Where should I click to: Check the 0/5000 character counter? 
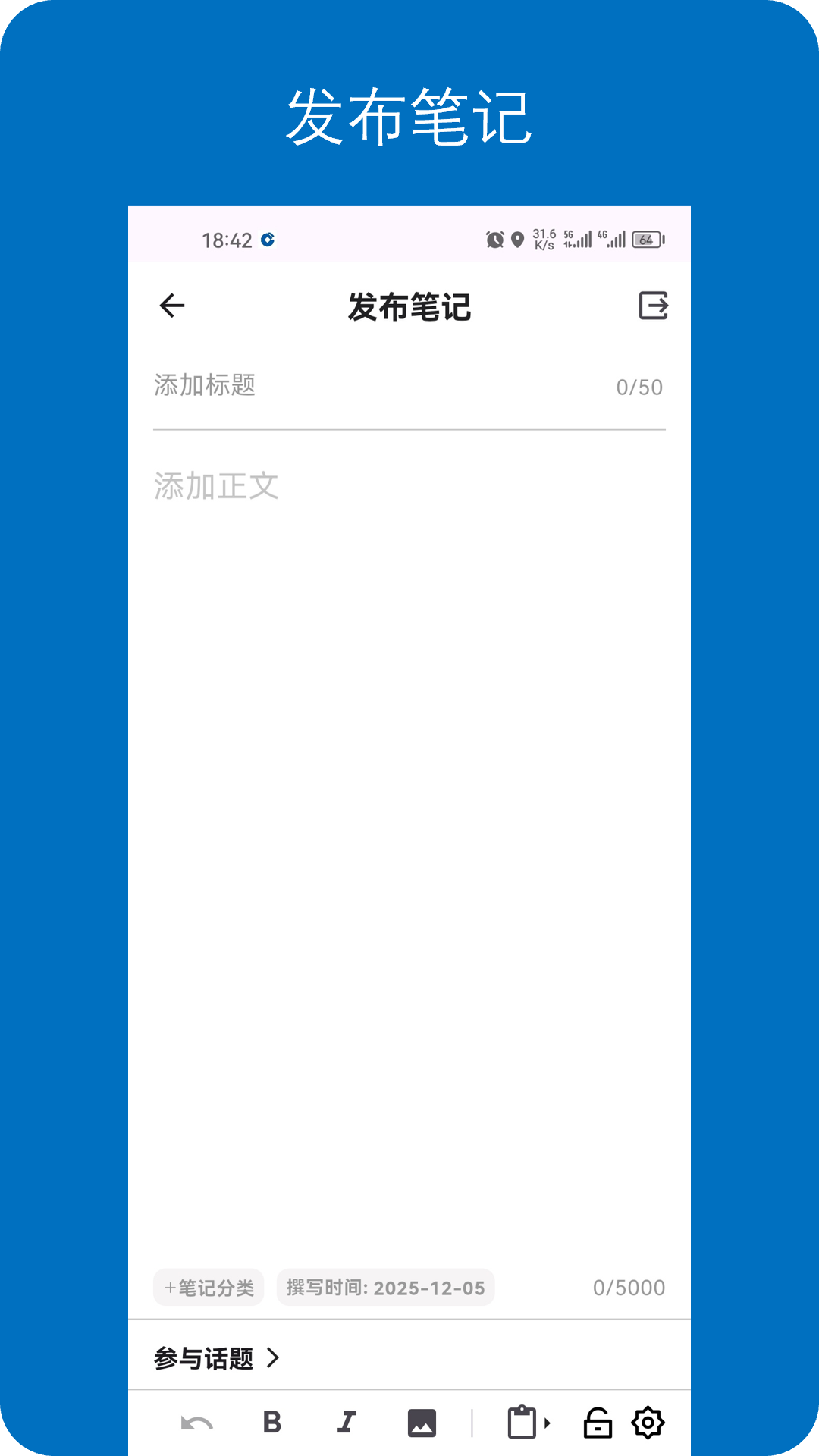click(x=629, y=1287)
